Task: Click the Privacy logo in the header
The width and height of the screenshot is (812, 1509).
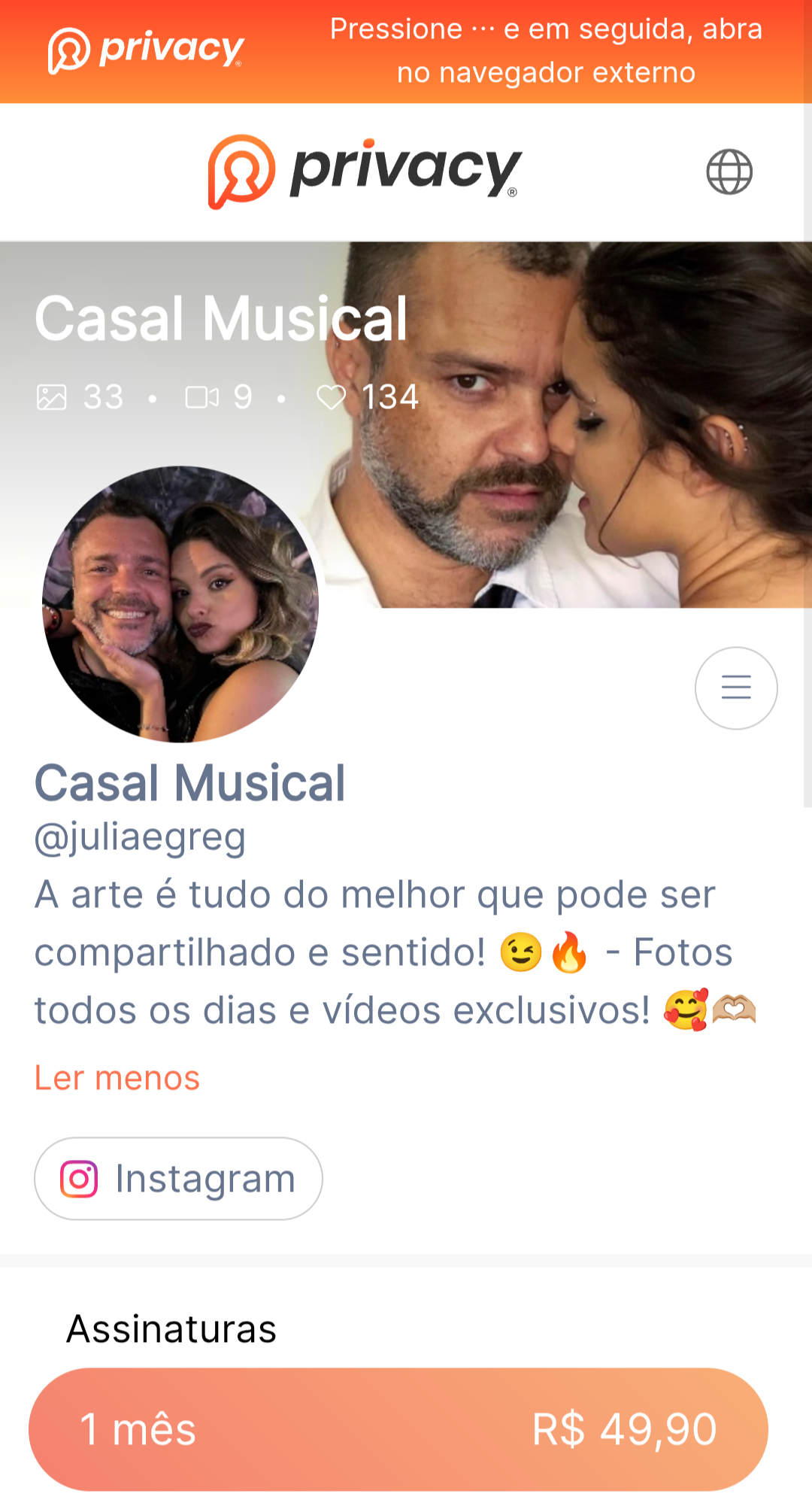Action: point(363,169)
